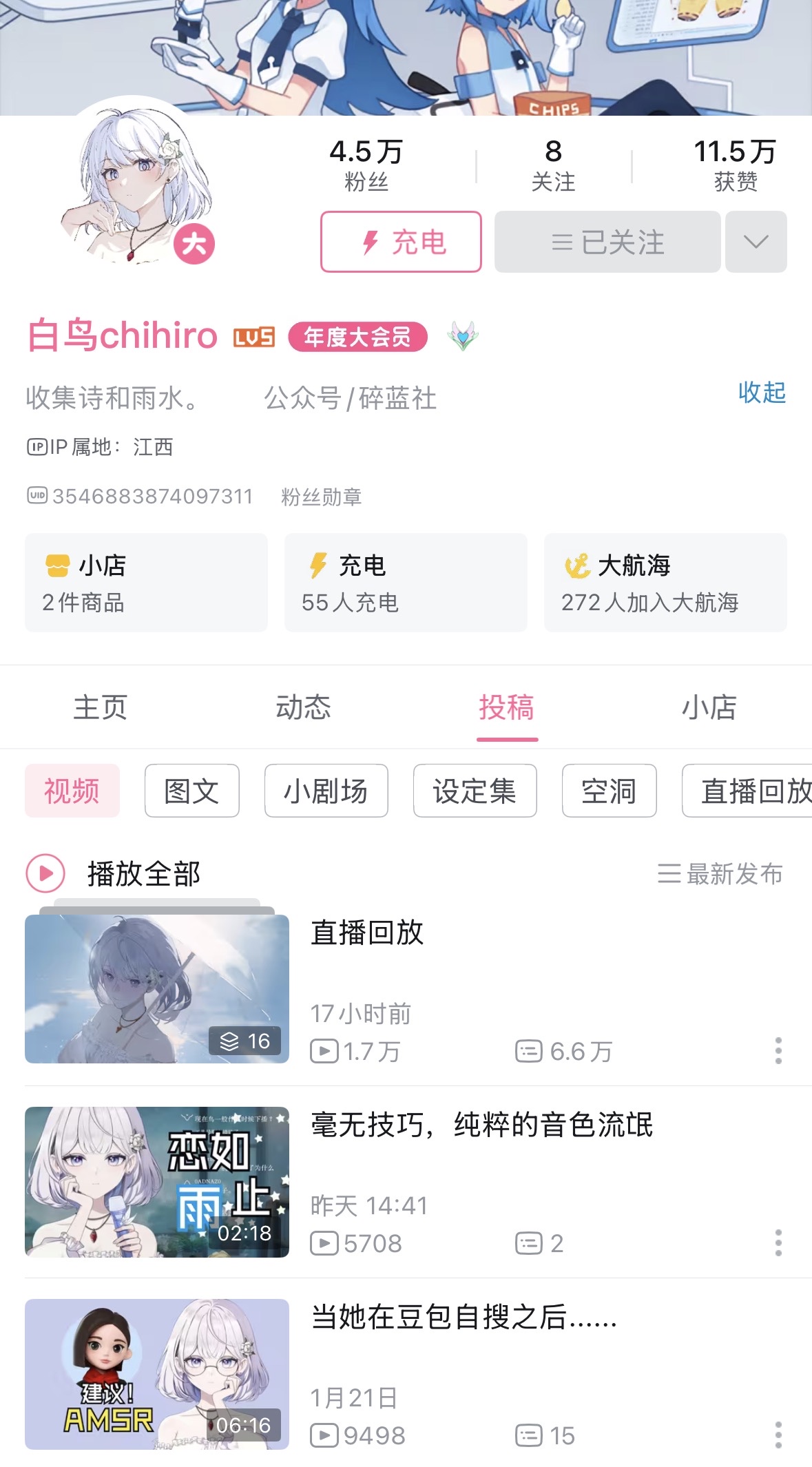Collapse profile details with 收起

[x=762, y=393]
